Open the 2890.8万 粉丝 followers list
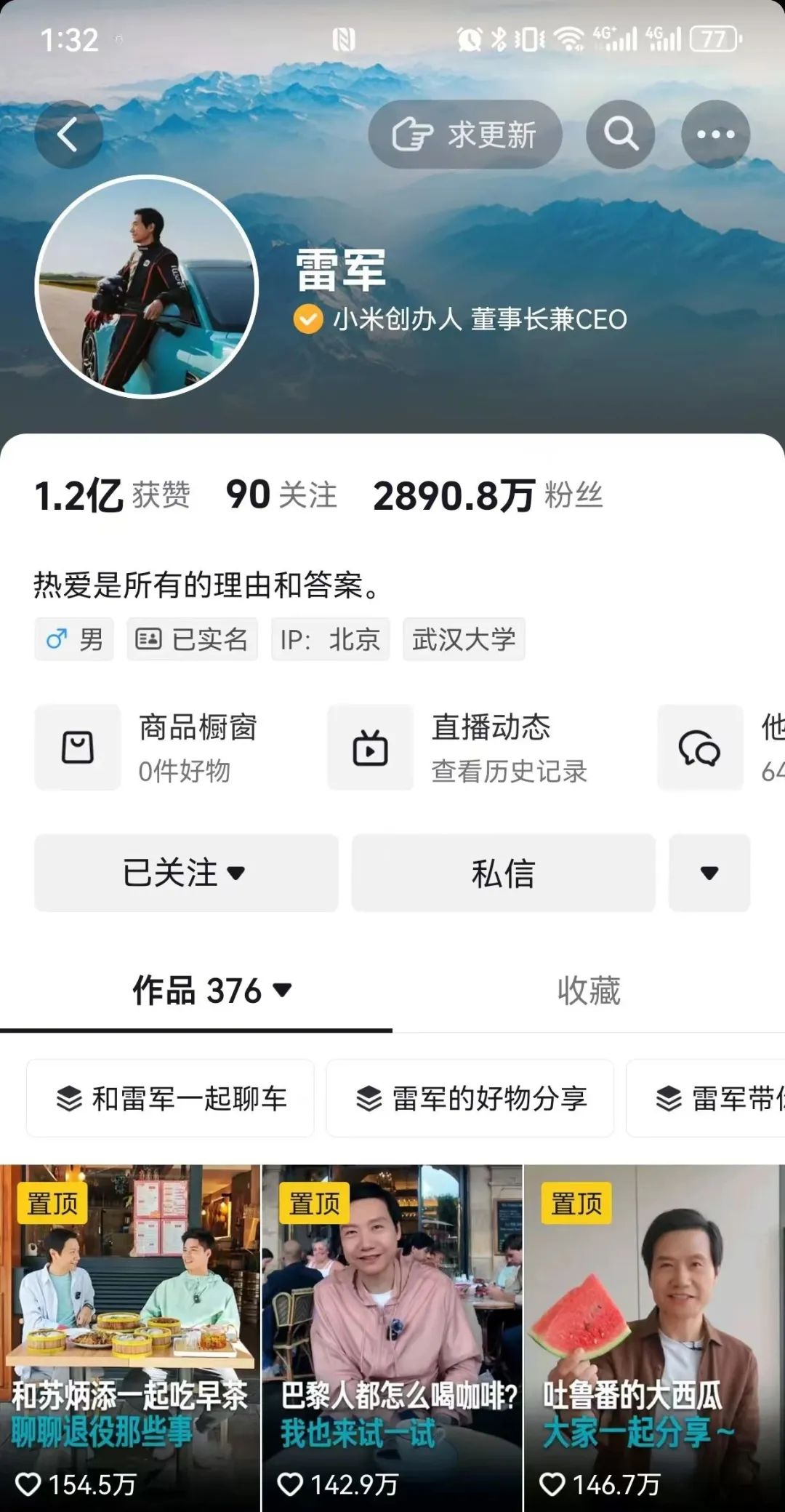This screenshot has height=1512, width=785. click(x=488, y=495)
